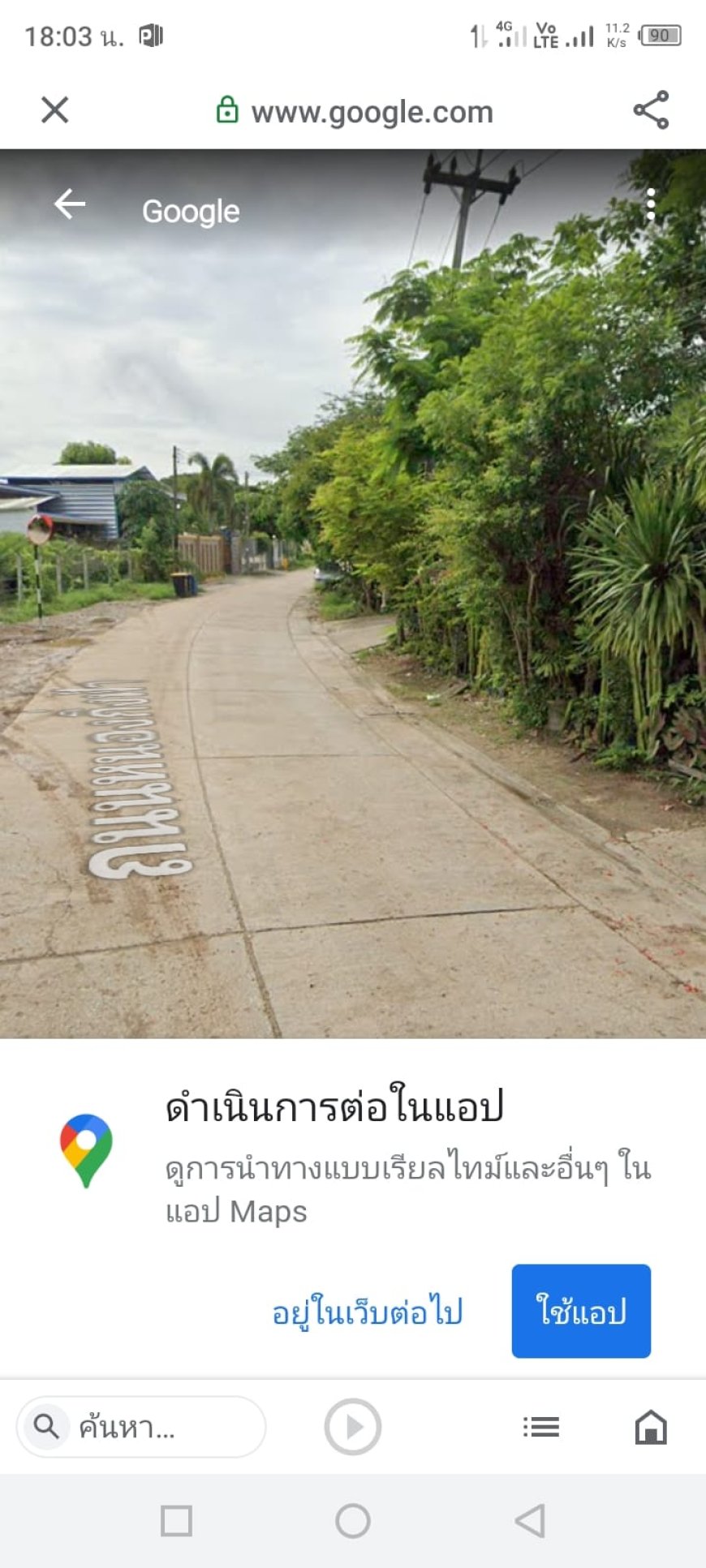This screenshot has width=706, height=1568.
Task: Go to the browser home page
Action: pos(651,1427)
